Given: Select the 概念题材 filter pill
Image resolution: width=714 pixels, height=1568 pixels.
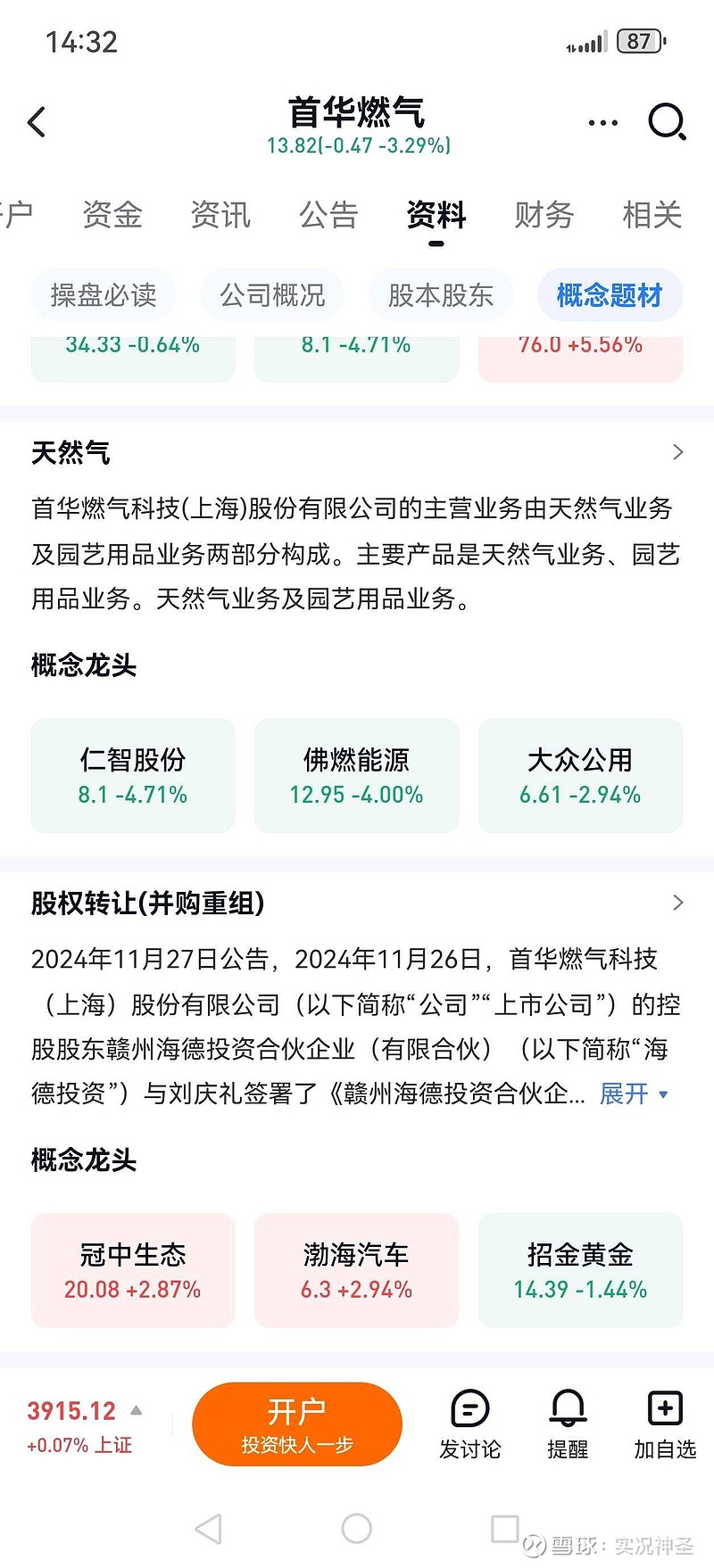Looking at the screenshot, I should (x=609, y=294).
